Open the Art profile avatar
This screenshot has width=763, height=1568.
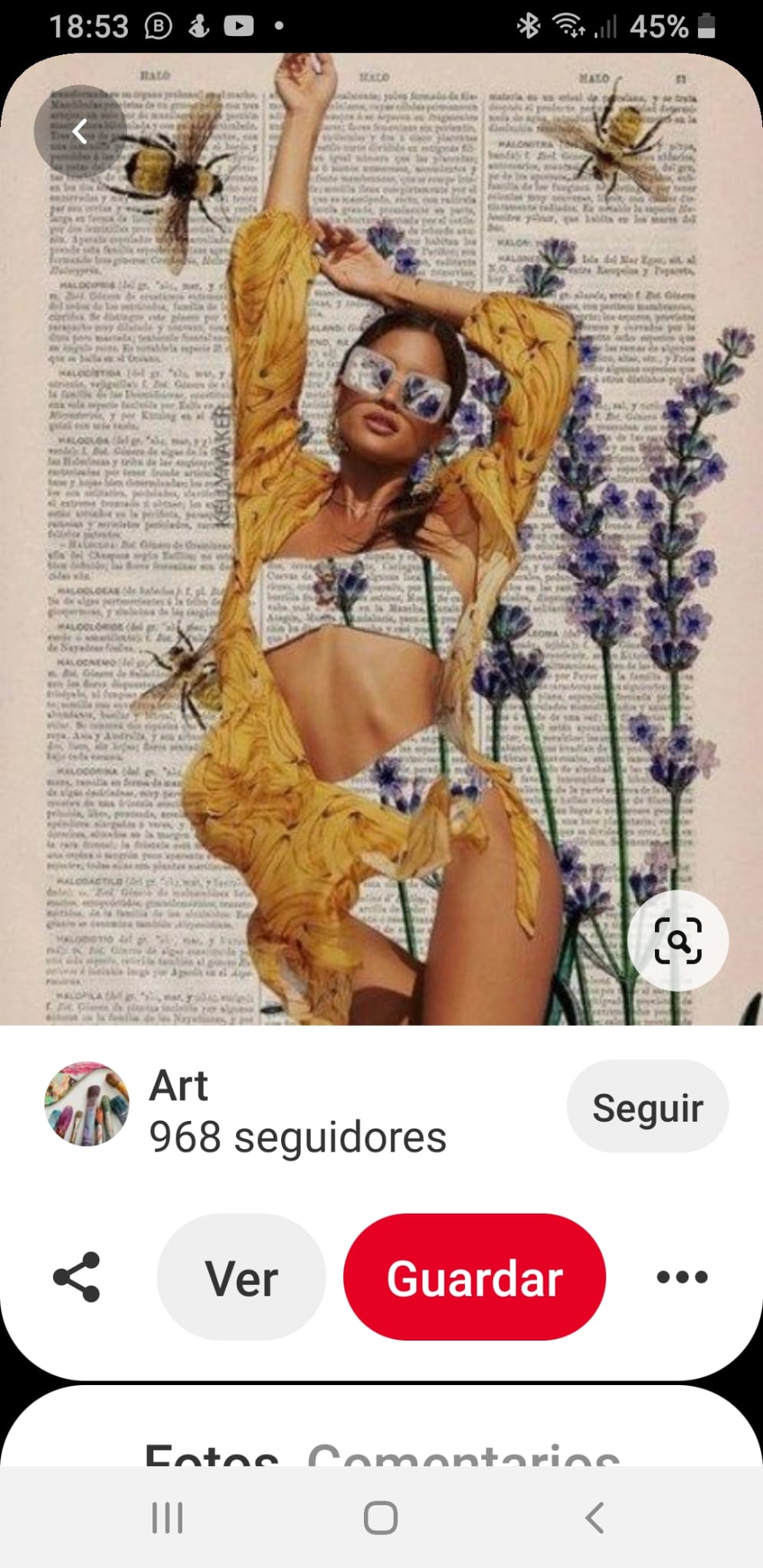point(87,1104)
